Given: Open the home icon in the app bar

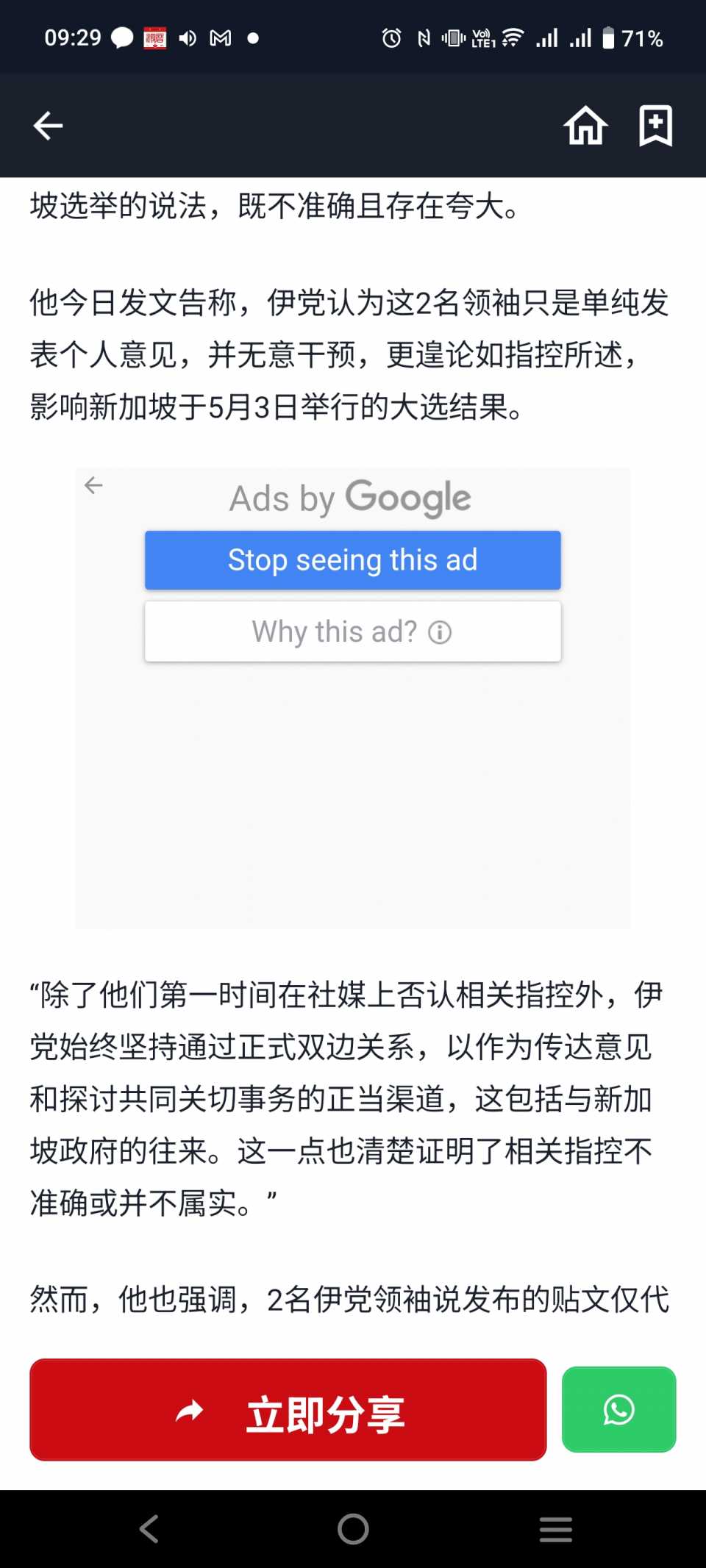Looking at the screenshot, I should pos(585,126).
